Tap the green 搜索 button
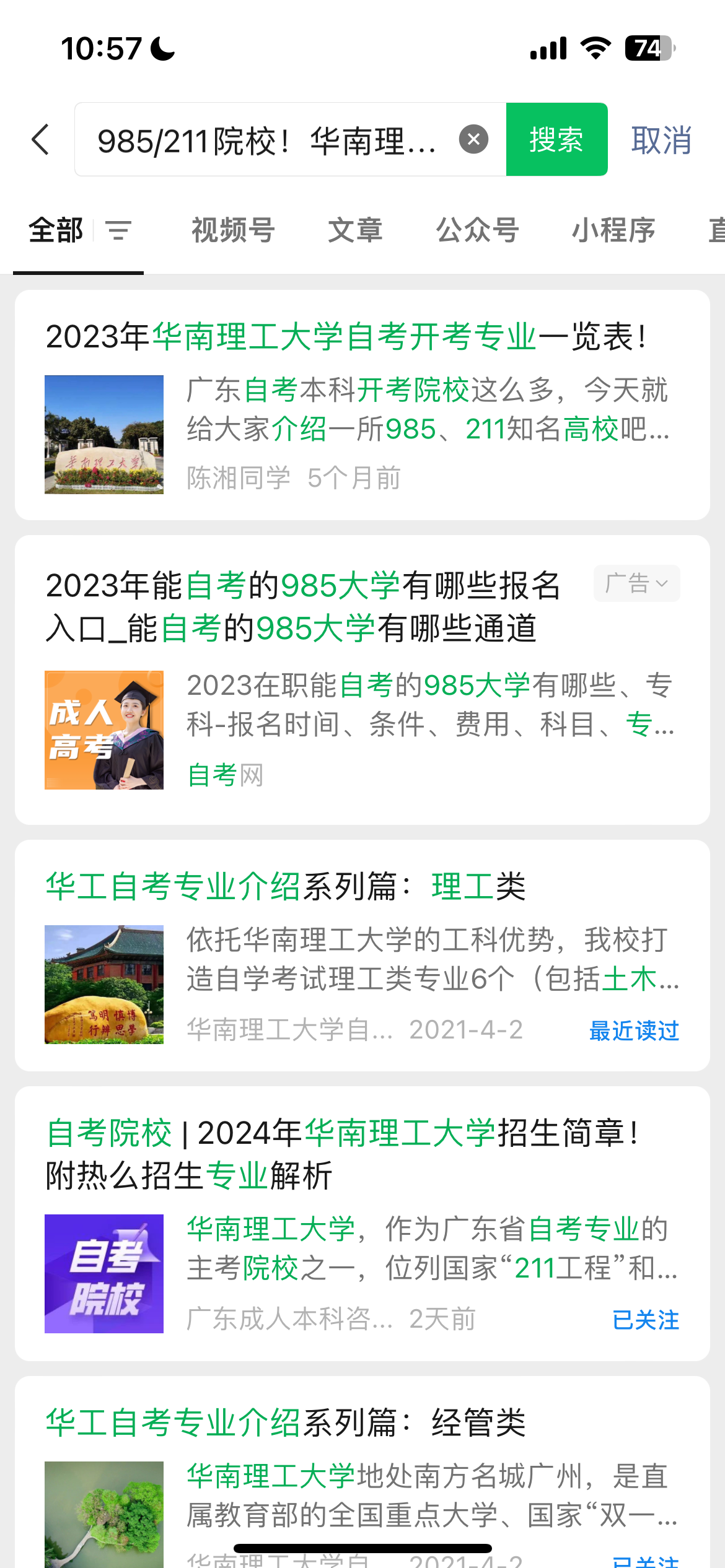 [556, 139]
